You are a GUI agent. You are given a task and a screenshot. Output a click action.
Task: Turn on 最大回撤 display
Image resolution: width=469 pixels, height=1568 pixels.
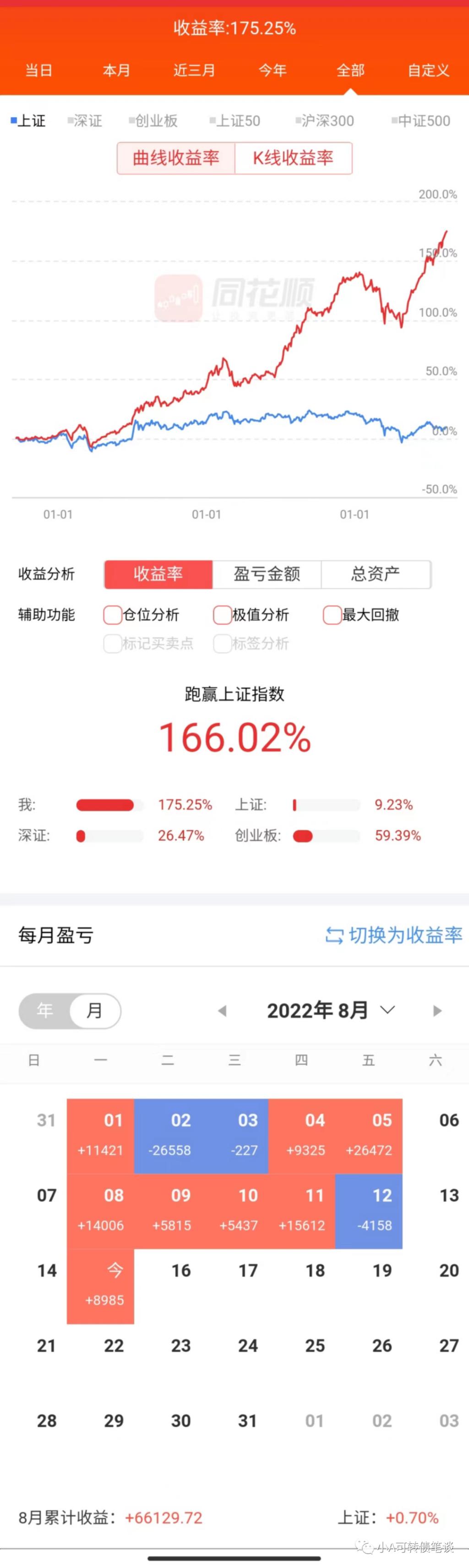tap(332, 615)
